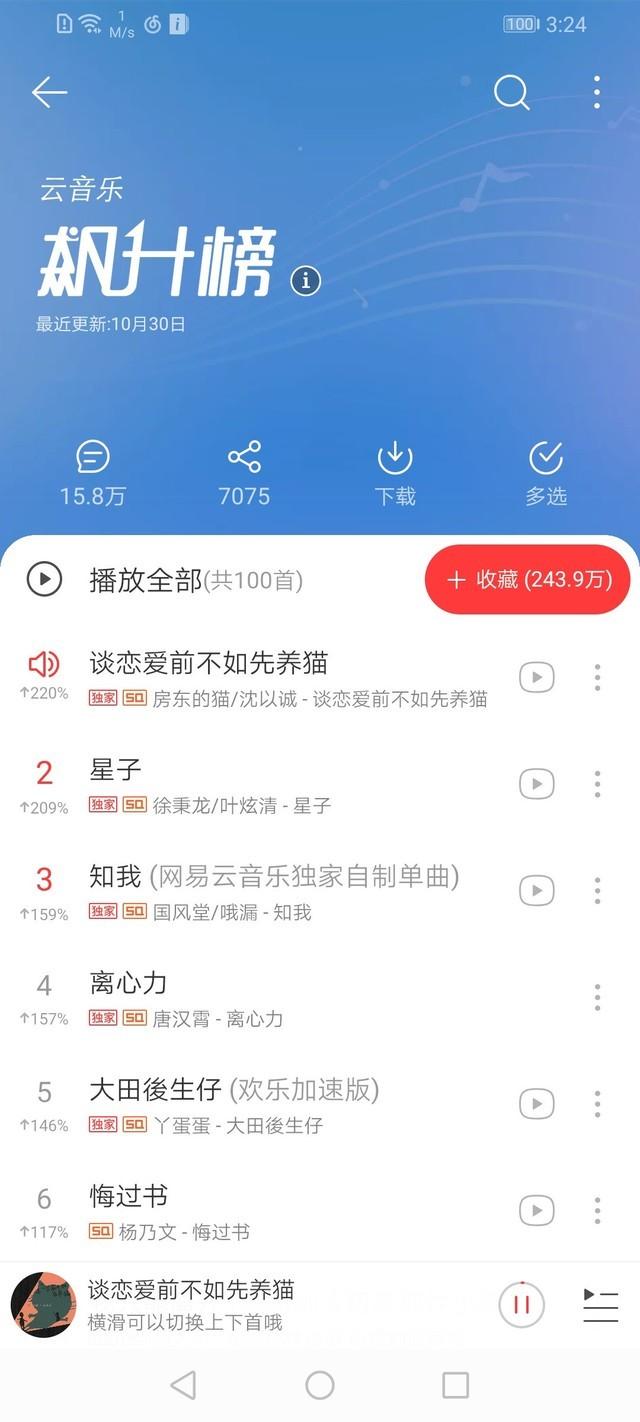640x1422 pixels.
Task: Go back using the top-left arrow
Action: click(49, 93)
